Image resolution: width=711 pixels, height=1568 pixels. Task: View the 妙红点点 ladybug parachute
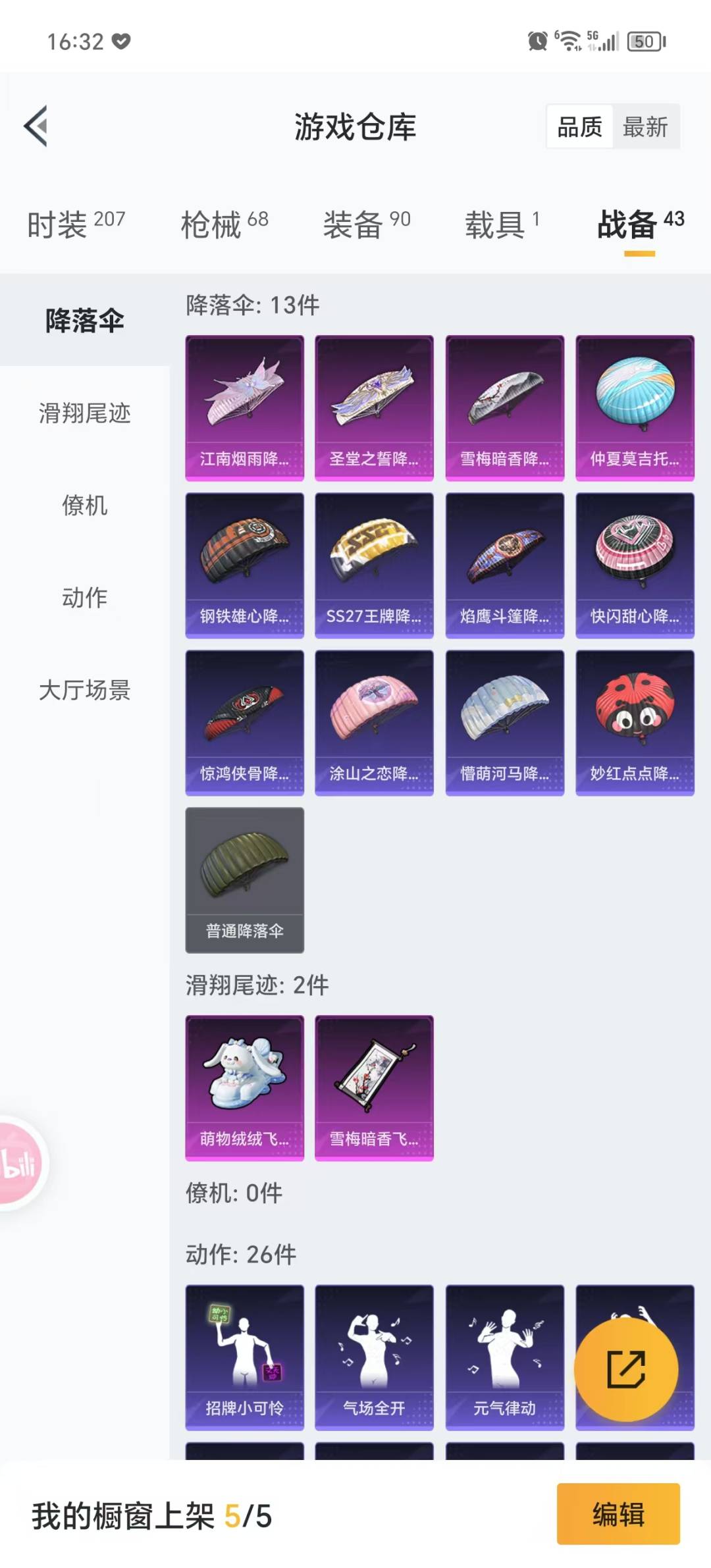coord(635,722)
